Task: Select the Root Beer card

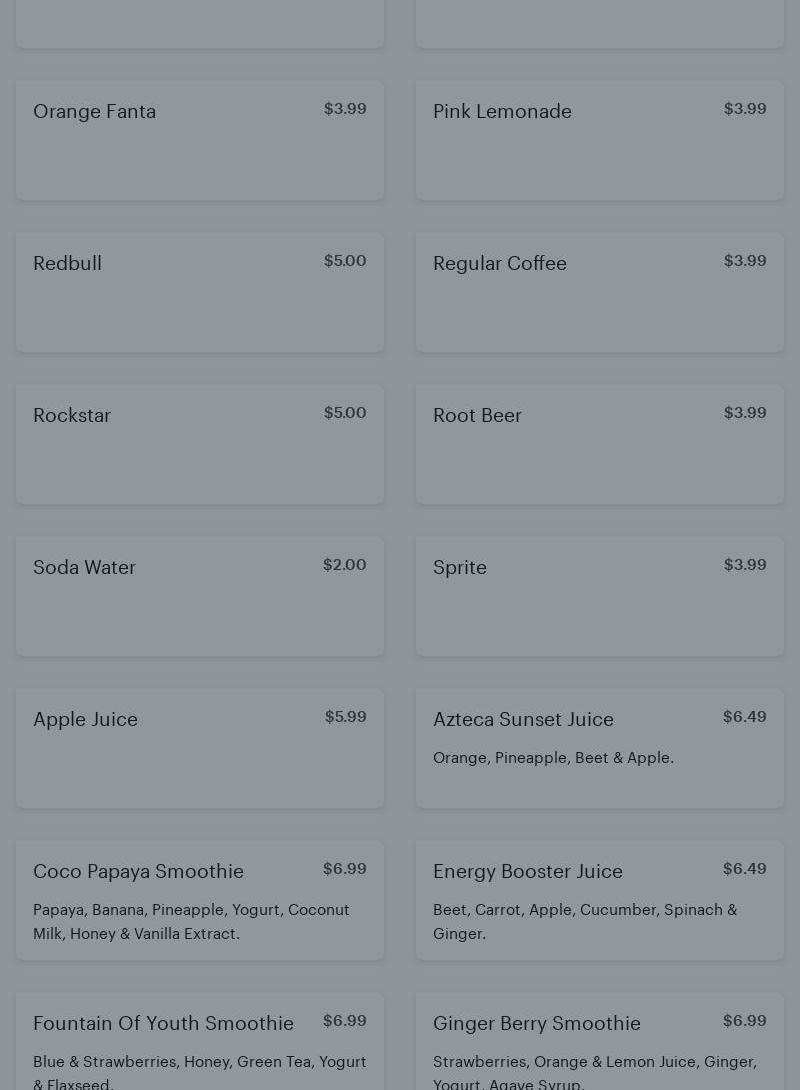Action: click(x=600, y=444)
